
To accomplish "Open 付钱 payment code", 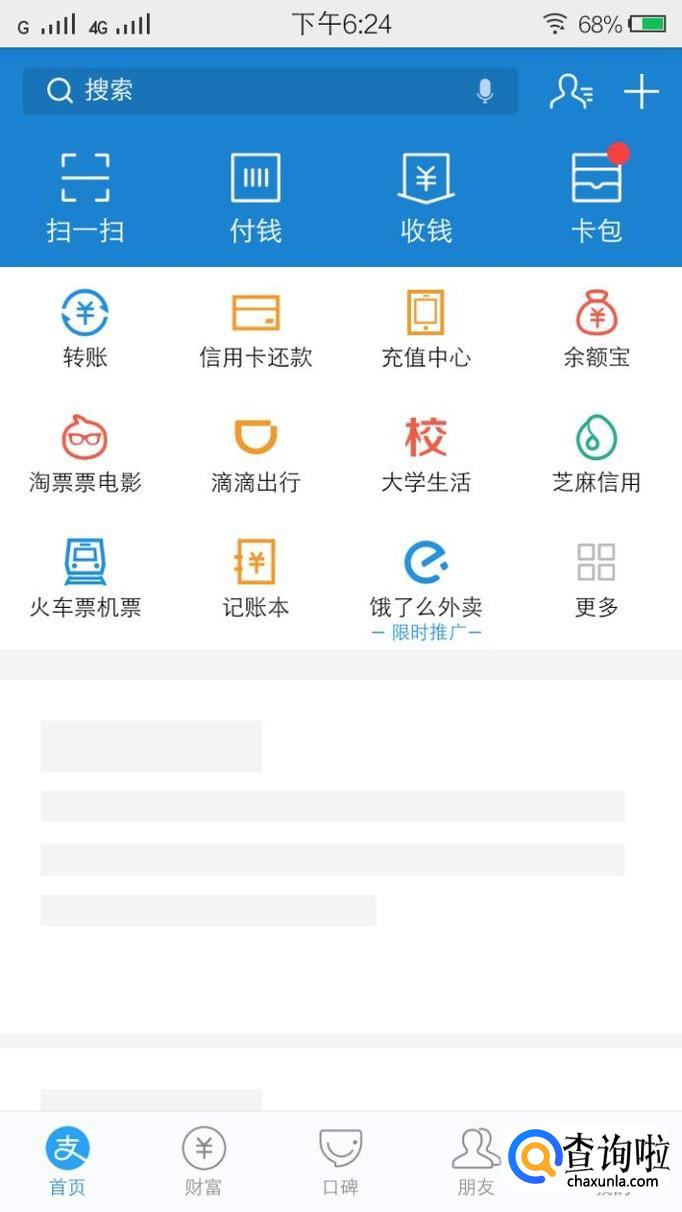I will [255, 197].
